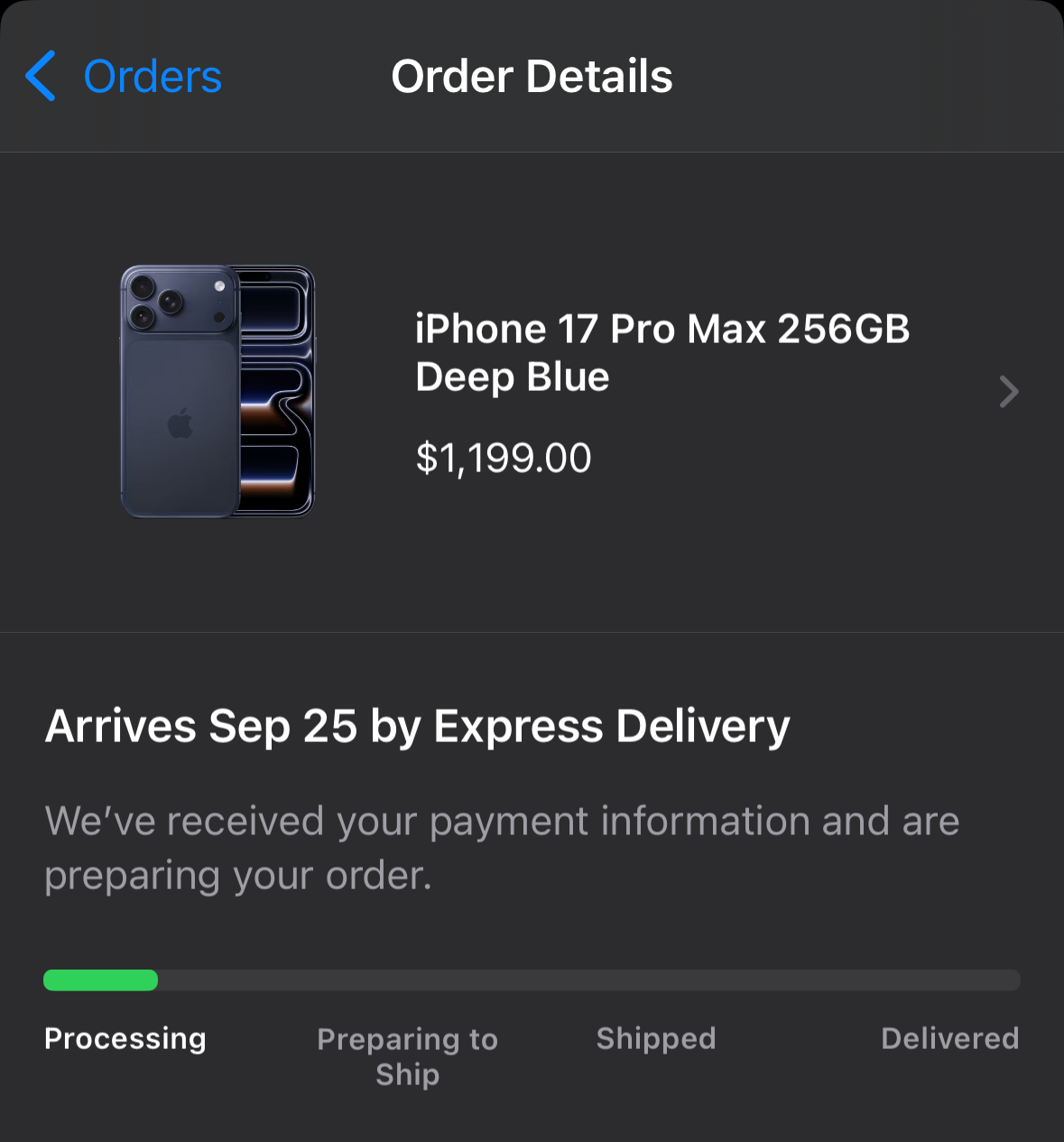Go back to Orders
Viewport: 1064px width, 1142px height.
click(124, 77)
